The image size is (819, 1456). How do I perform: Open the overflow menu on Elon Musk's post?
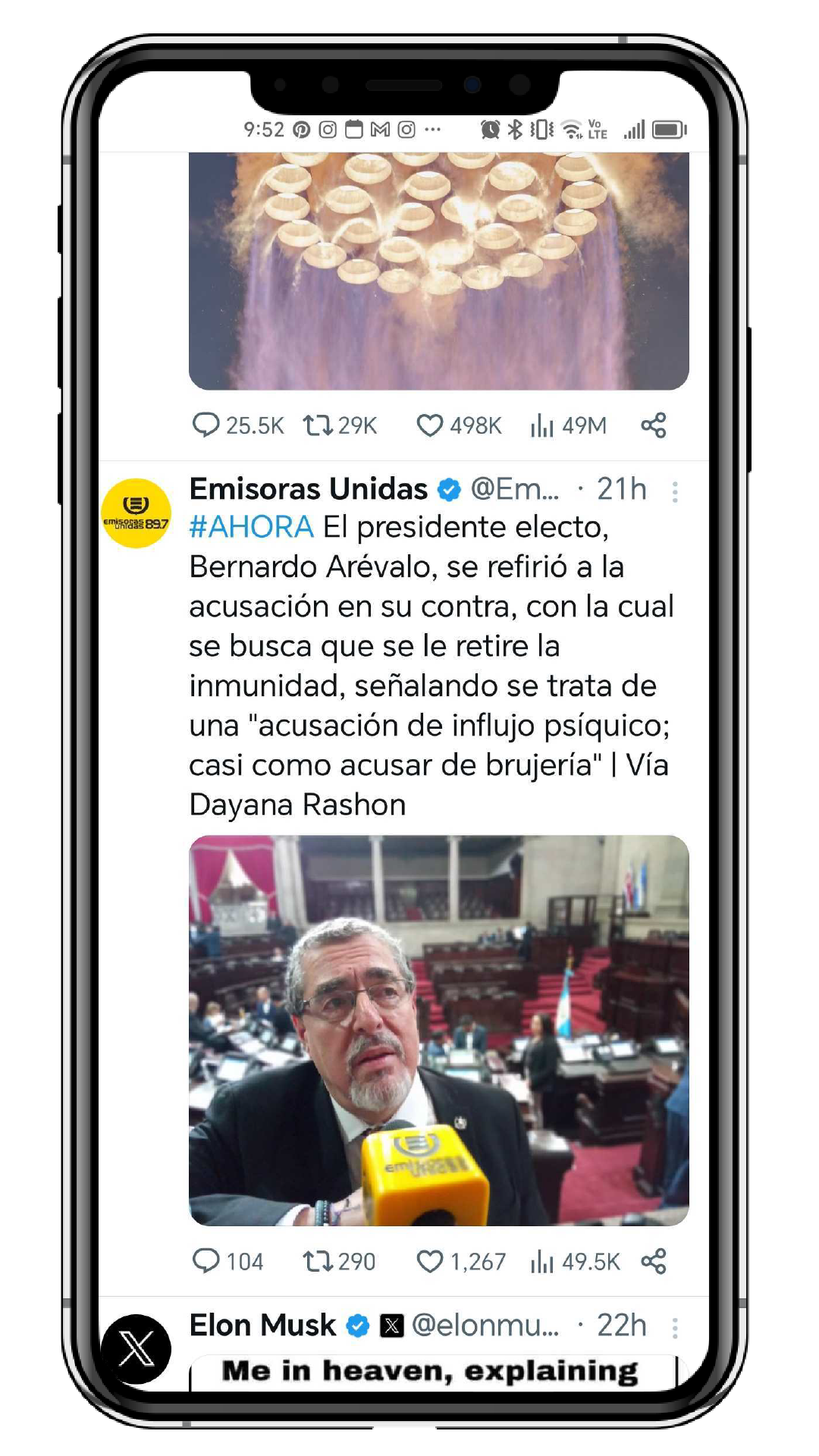(674, 1328)
